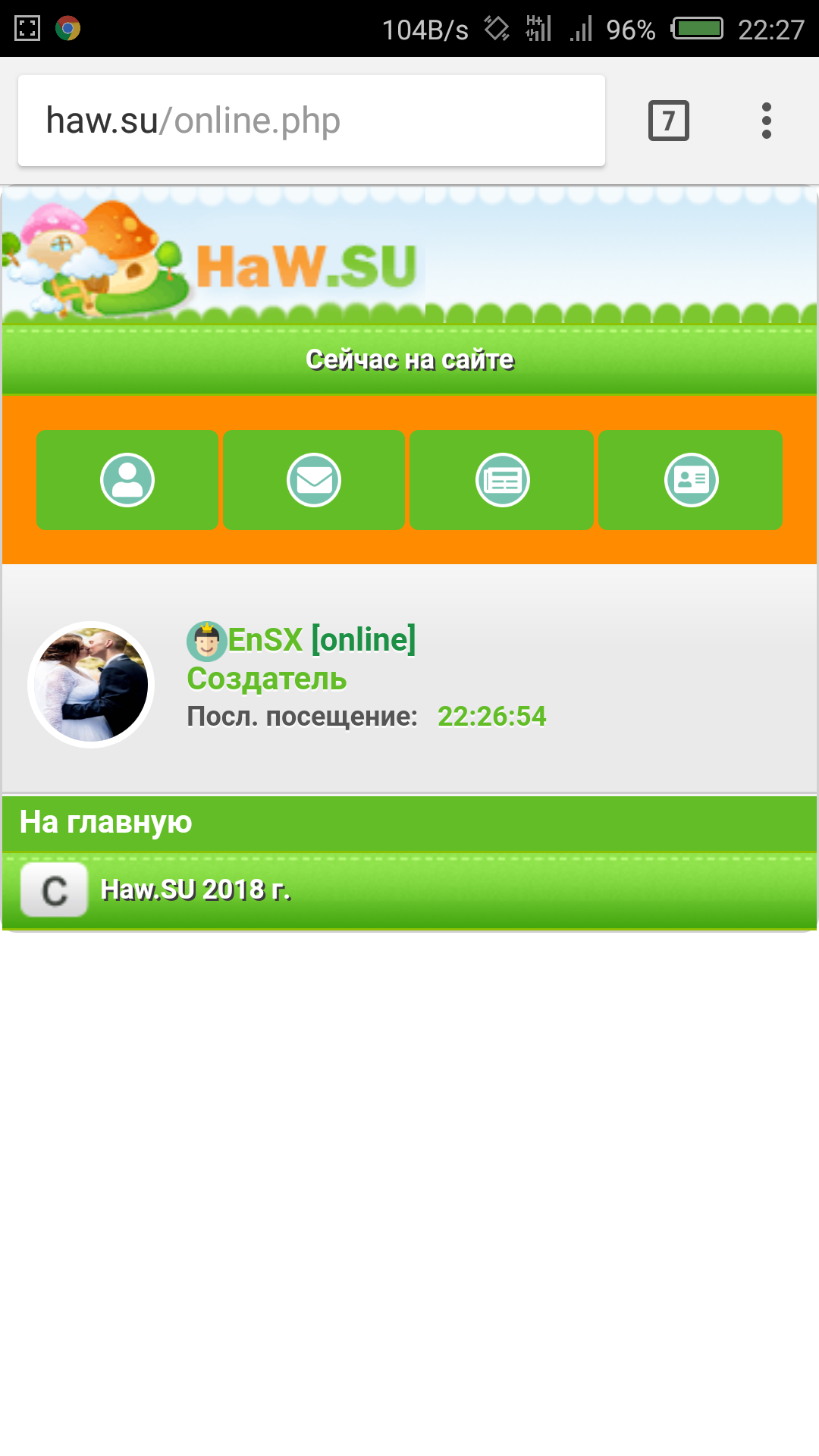
Task: Open the browser tab switcher
Action: 668,121
